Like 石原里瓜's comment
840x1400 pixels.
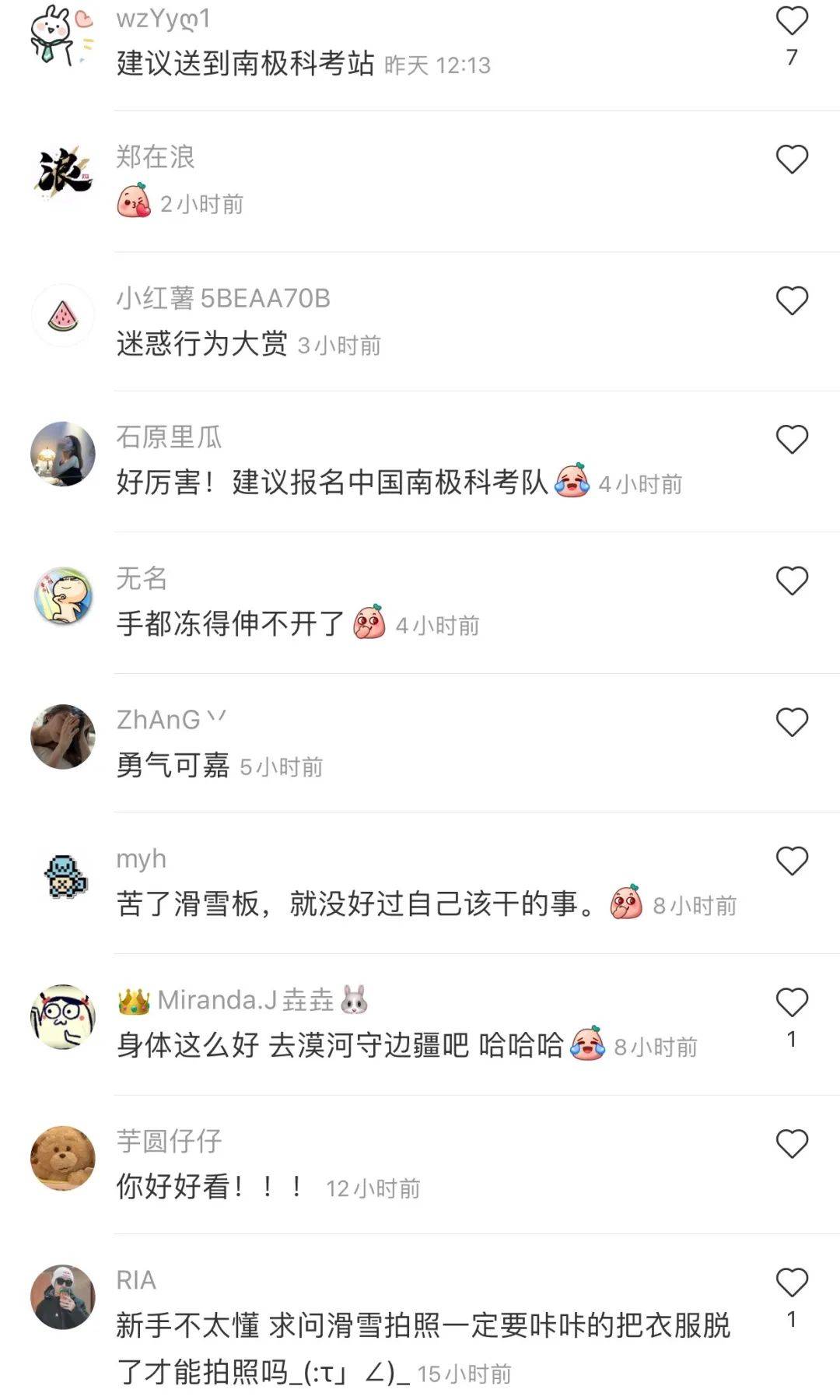click(793, 439)
